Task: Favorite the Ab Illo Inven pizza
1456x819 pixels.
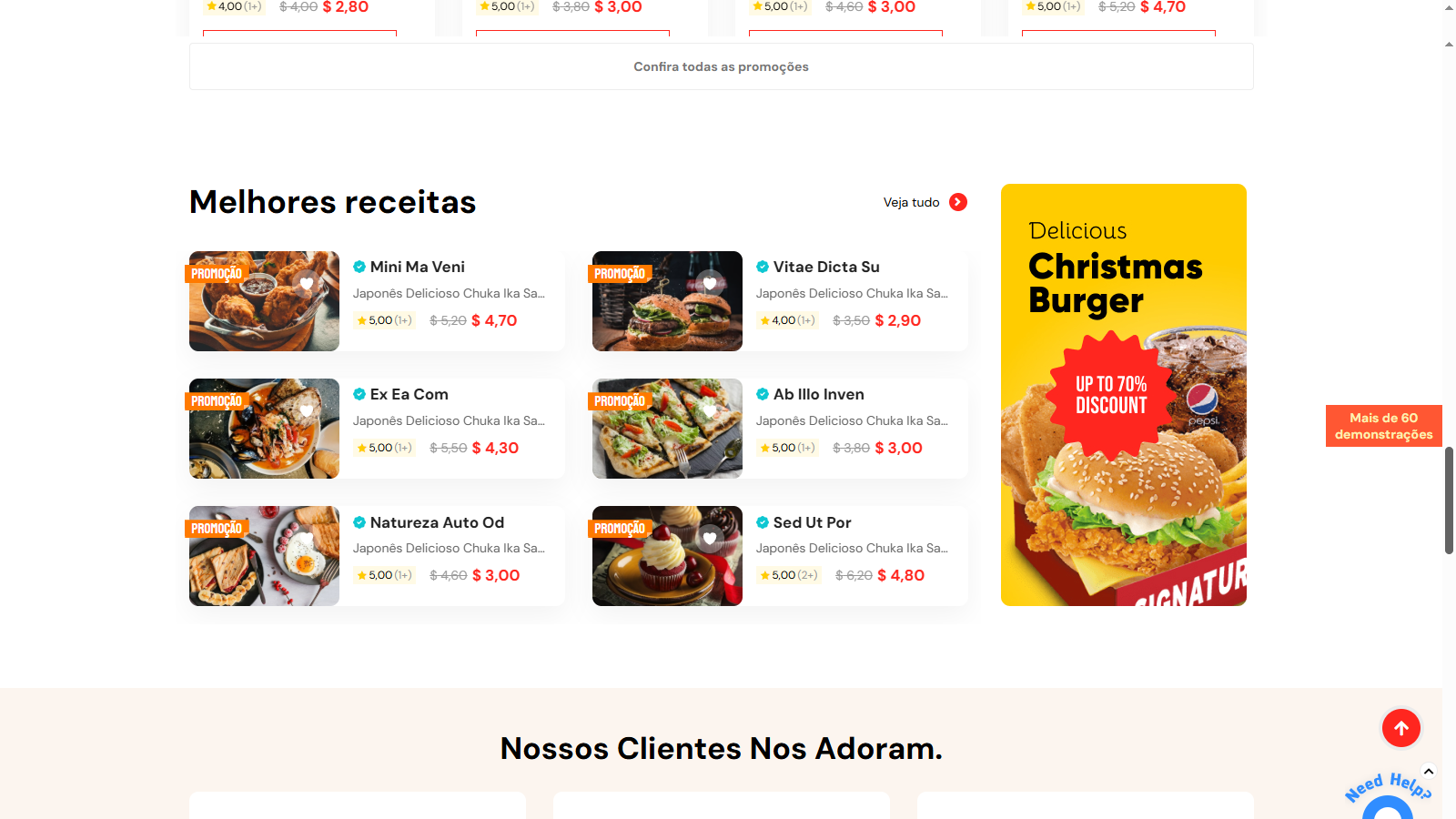Action: click(710, 411)
